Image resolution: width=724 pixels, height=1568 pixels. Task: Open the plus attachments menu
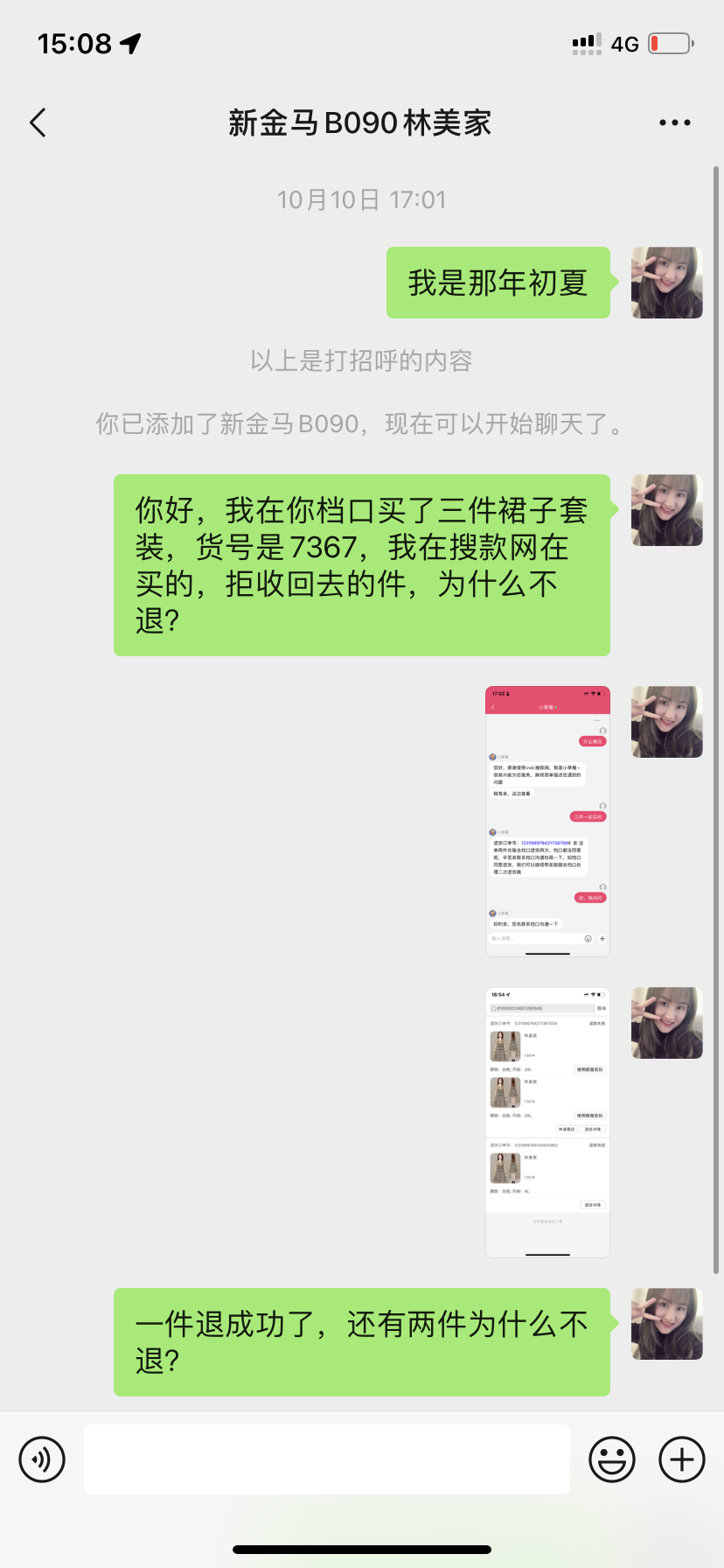(x=682, y=1459)
